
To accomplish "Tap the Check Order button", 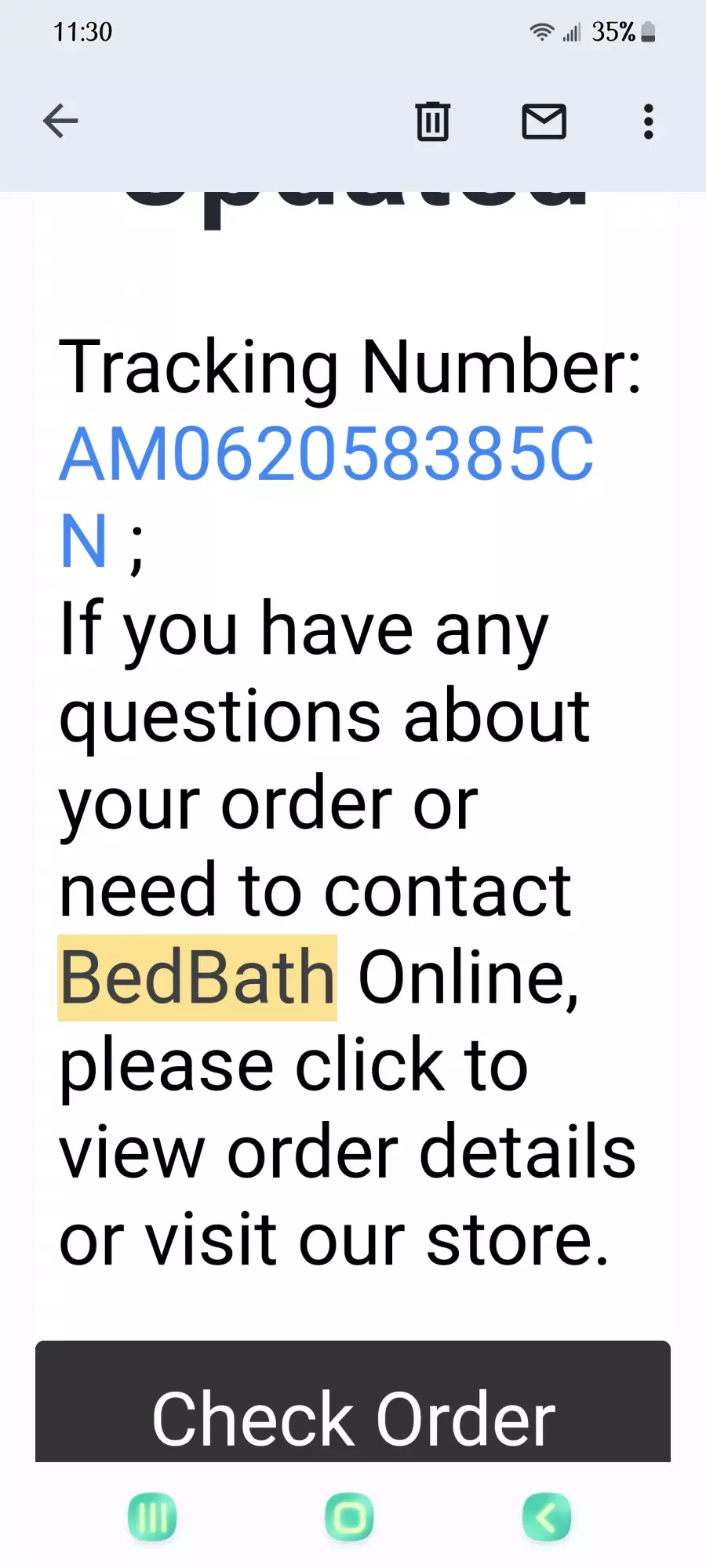I will (353, 1401).
